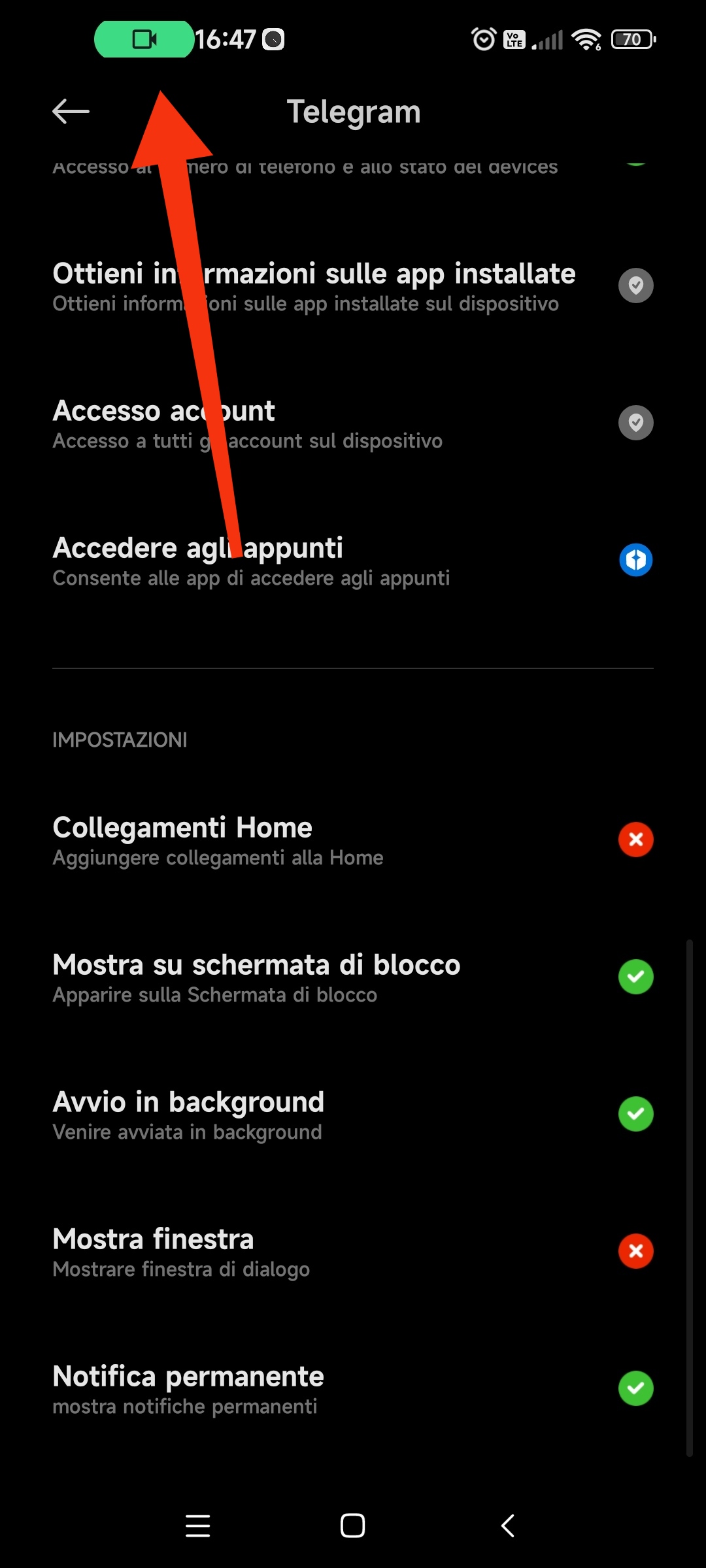The height and width of the screenshot is (1568, 706).
Task: Open the 'Accesso account' permission row
Action: point(353,423)
